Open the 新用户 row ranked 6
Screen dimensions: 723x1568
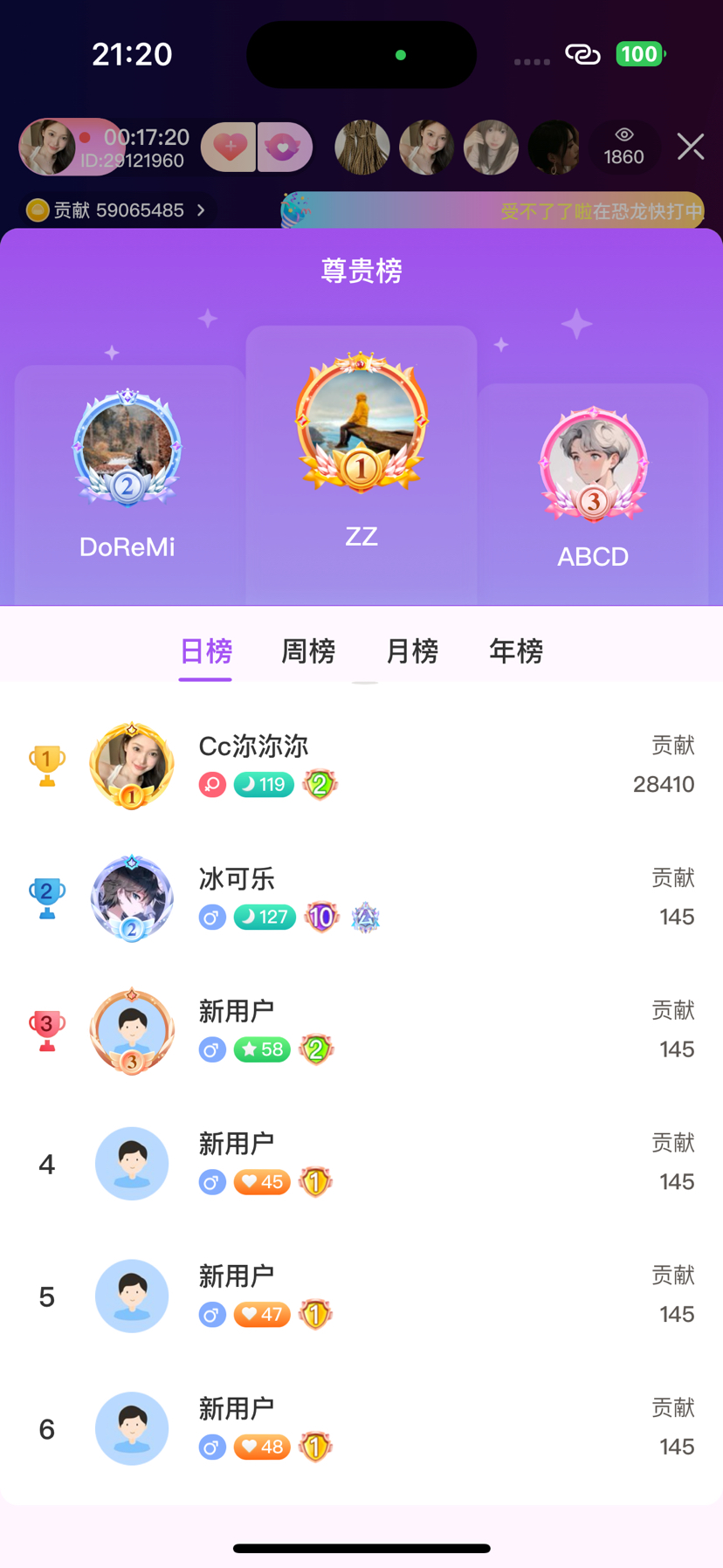[x=361, y=1428]
